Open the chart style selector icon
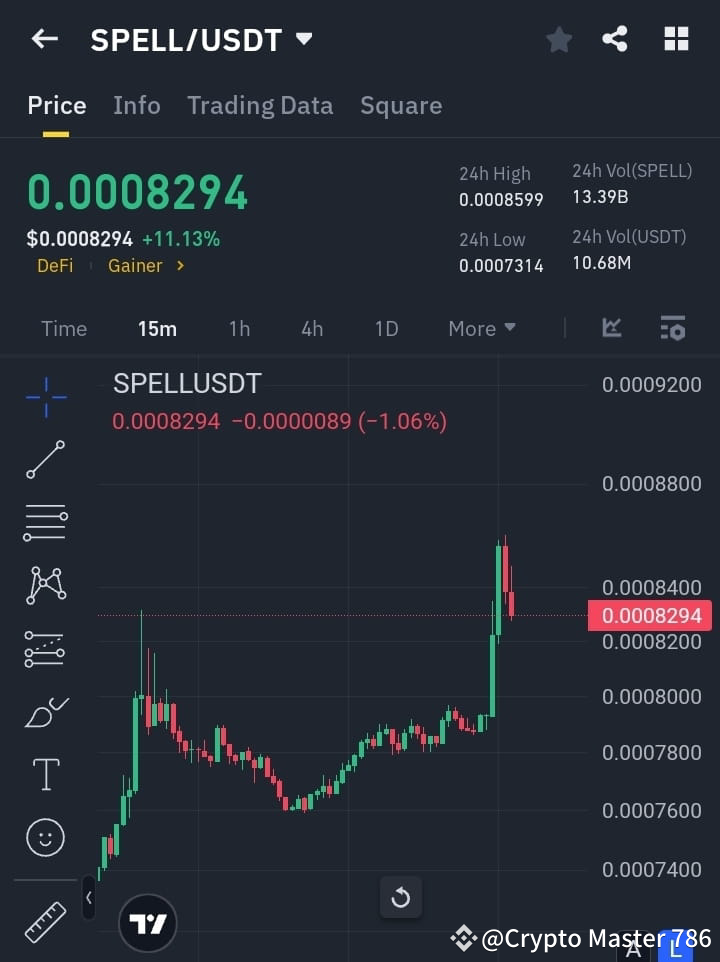Screen dimensions: 720x962 click(611, 328)
